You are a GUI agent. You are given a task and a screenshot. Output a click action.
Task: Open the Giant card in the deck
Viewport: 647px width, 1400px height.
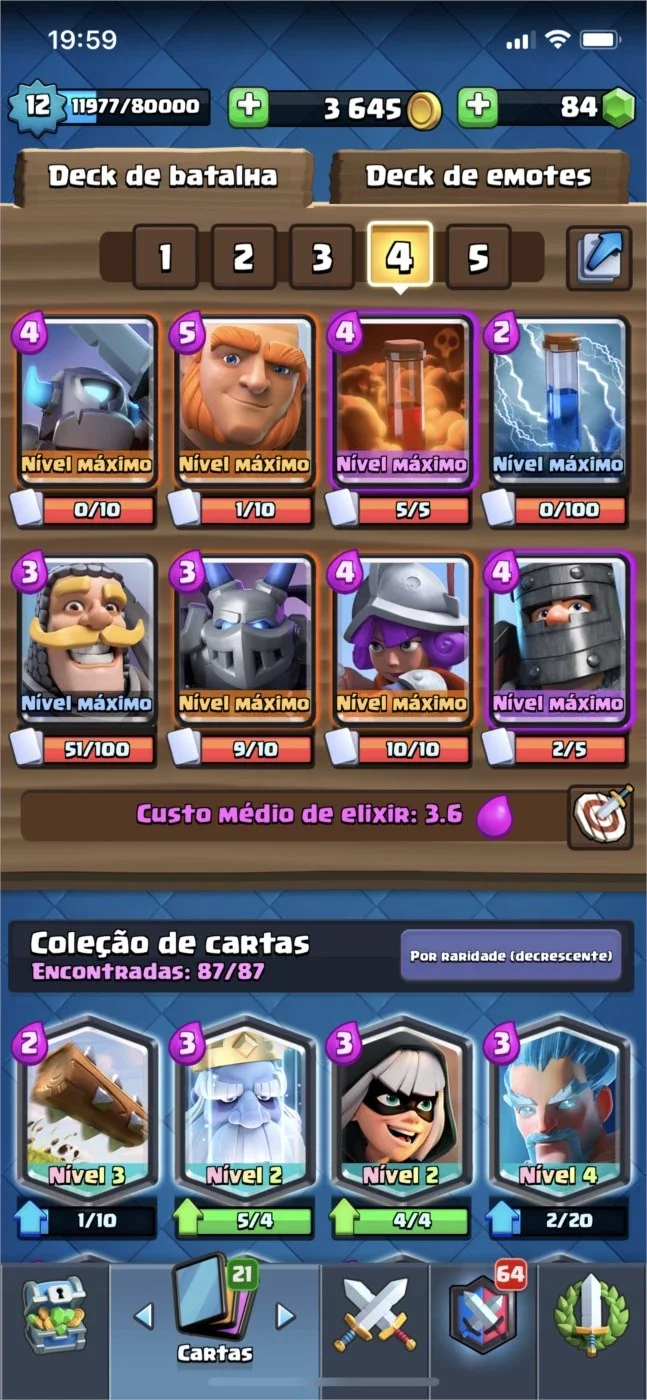244,401
